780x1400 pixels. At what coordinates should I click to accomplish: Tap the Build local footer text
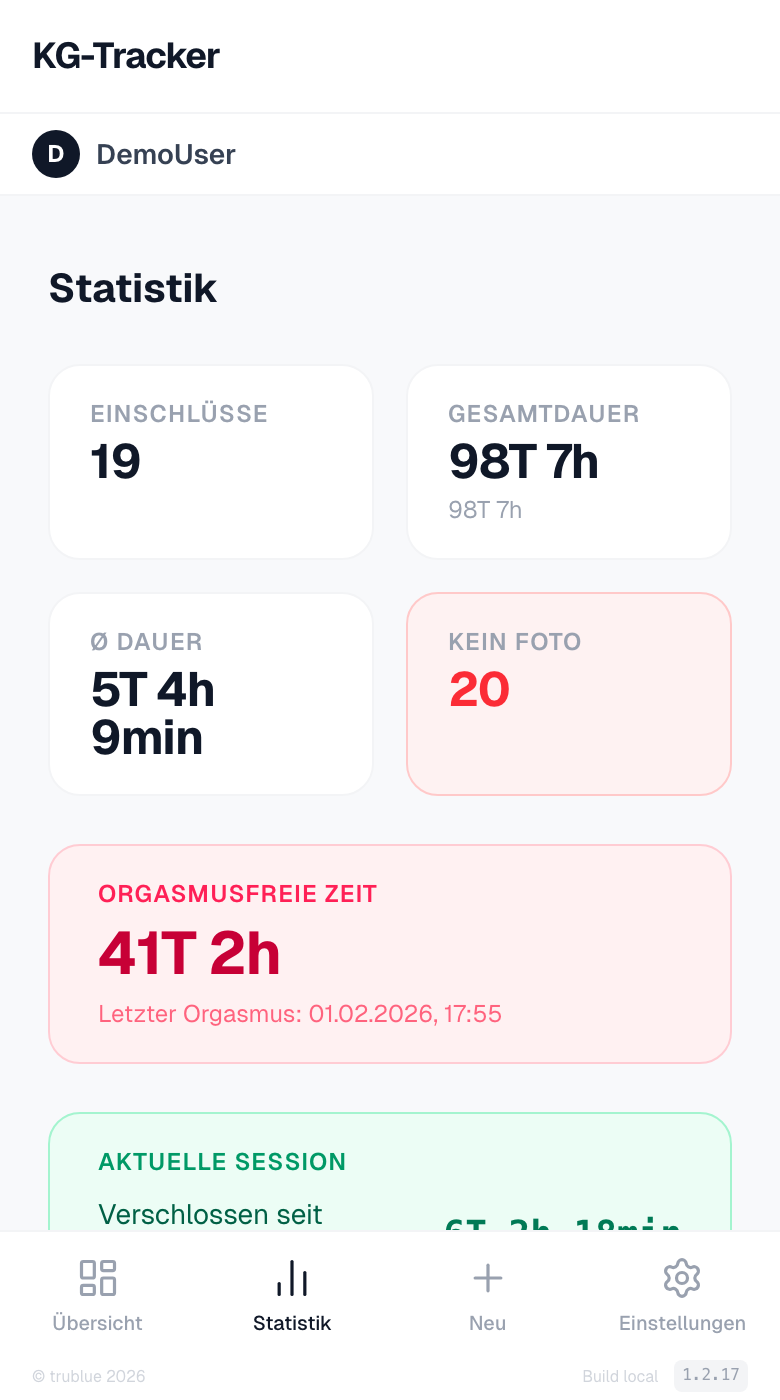tap(620, 1376)
